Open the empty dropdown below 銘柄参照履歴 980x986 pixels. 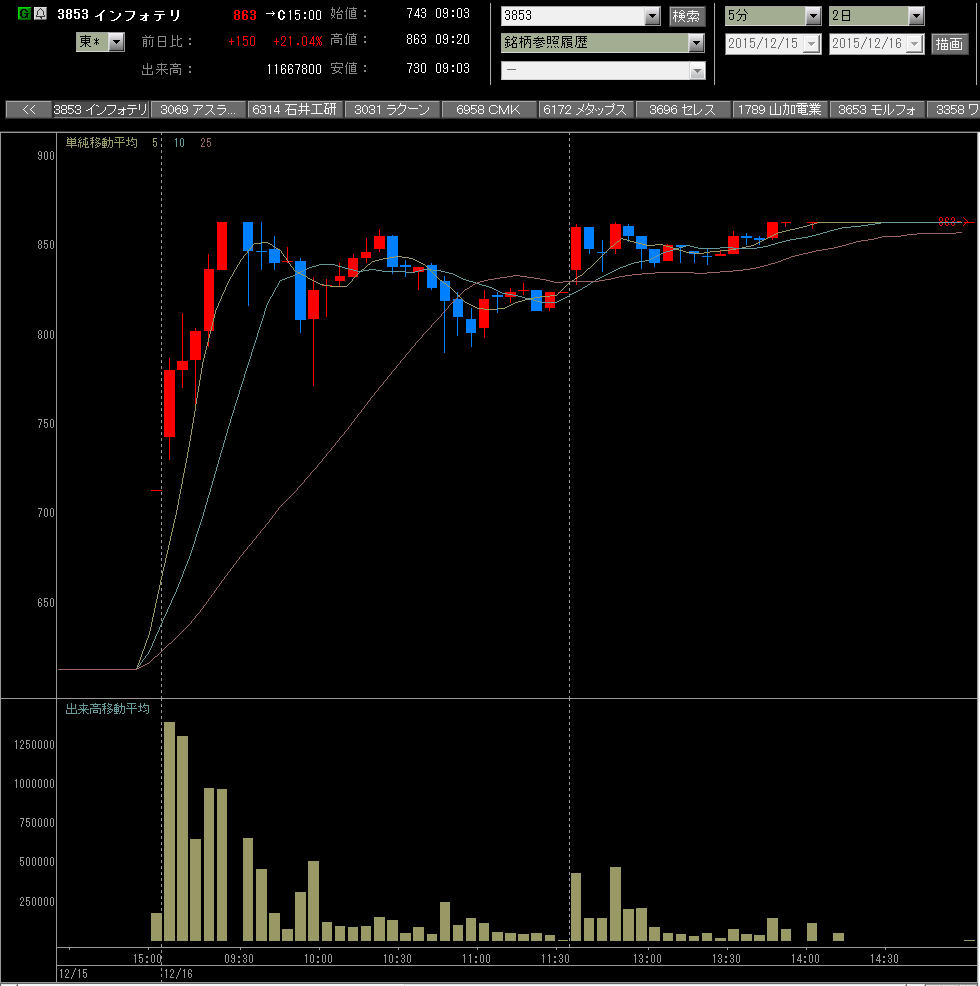(603, 70)
